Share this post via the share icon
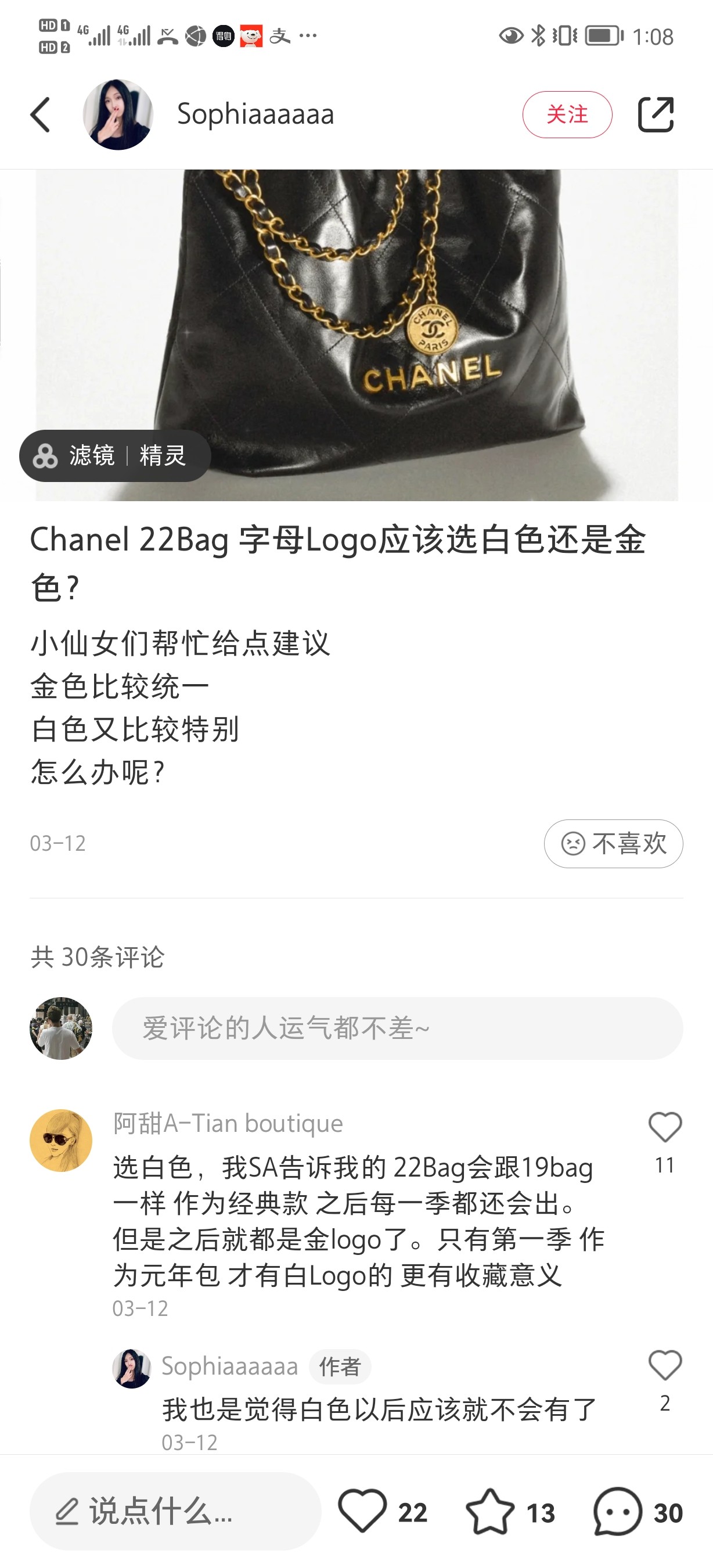 pyautogui.click(x=655, y=114)
